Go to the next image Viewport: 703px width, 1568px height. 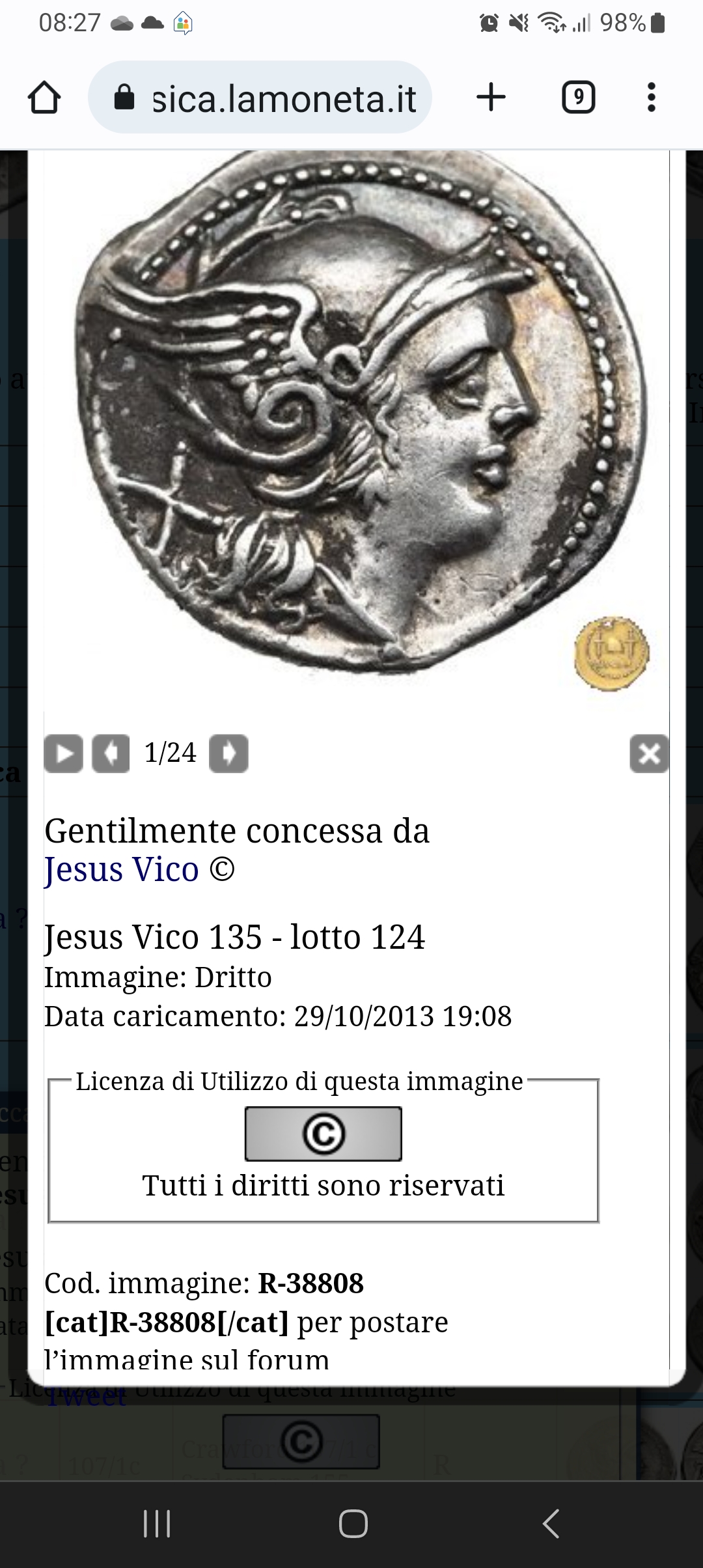(228, 754)
